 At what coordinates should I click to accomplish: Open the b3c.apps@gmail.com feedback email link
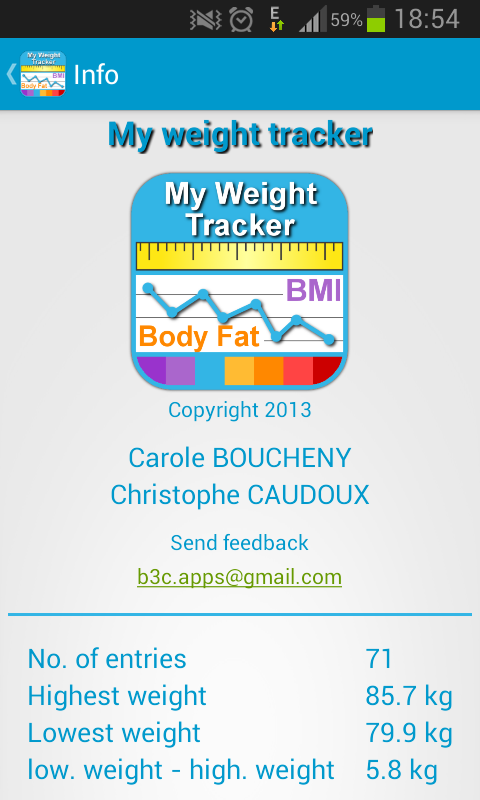click(x=239, y=578)
